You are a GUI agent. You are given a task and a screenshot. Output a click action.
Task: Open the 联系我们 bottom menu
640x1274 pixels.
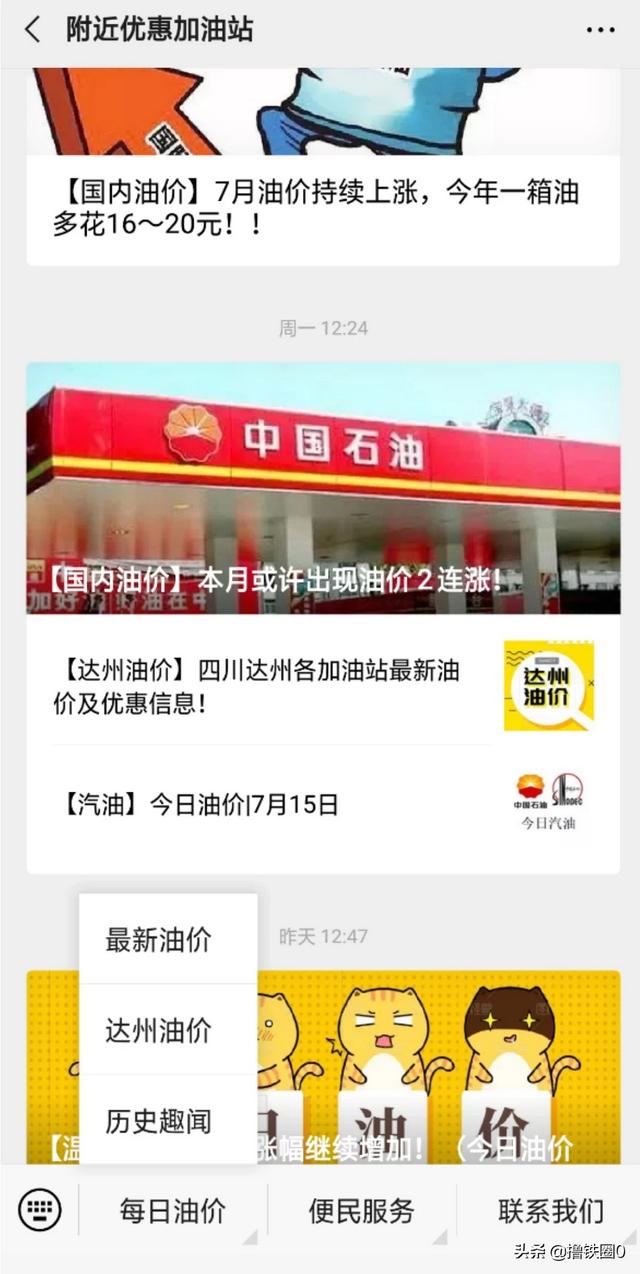[550, 1212]
